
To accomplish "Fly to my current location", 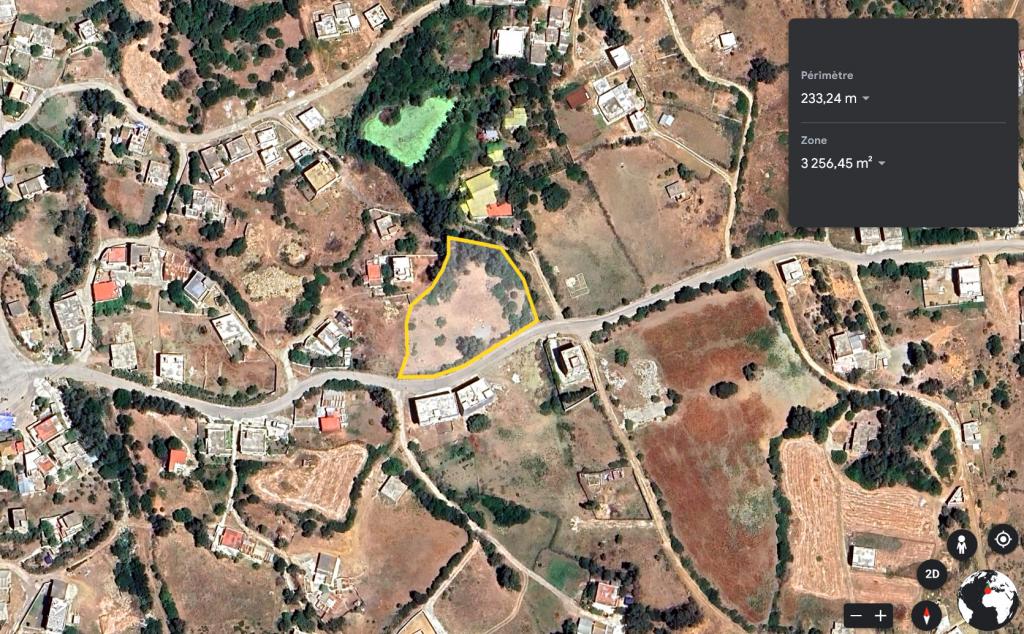I will [1002, 540].
